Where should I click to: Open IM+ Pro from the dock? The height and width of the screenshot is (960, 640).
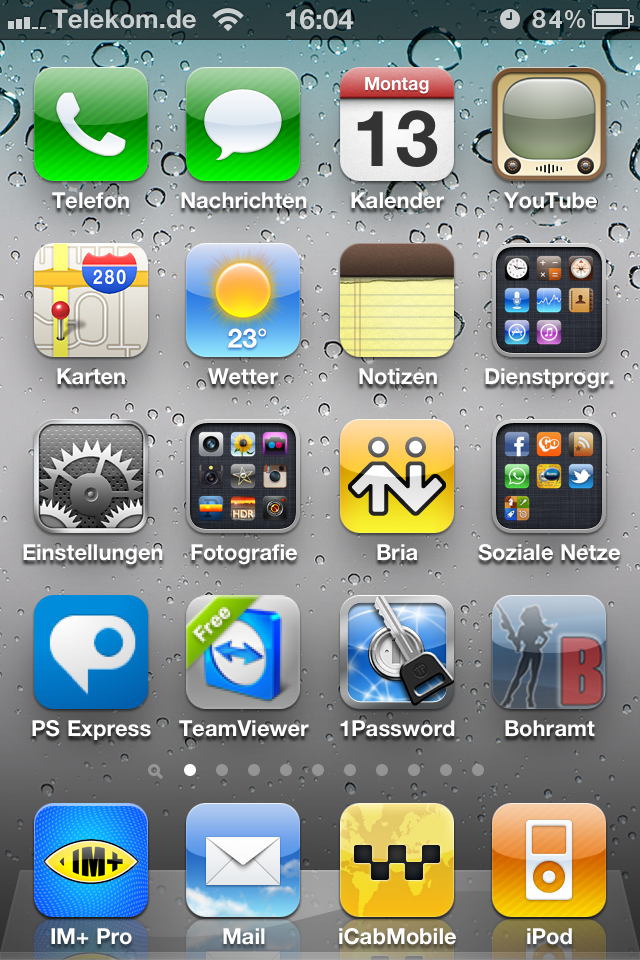click(x=91, y=861)
